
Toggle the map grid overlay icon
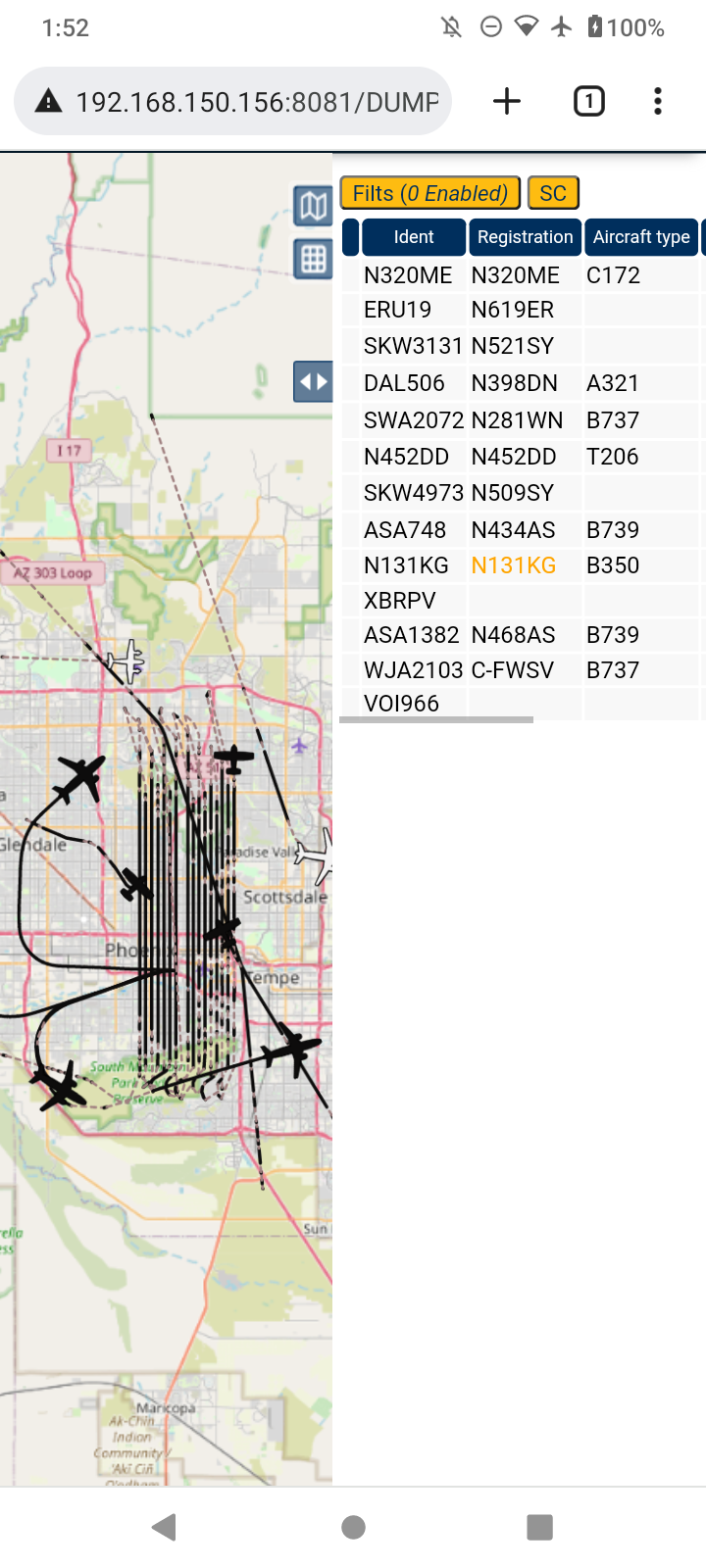(x=313, y=260)
